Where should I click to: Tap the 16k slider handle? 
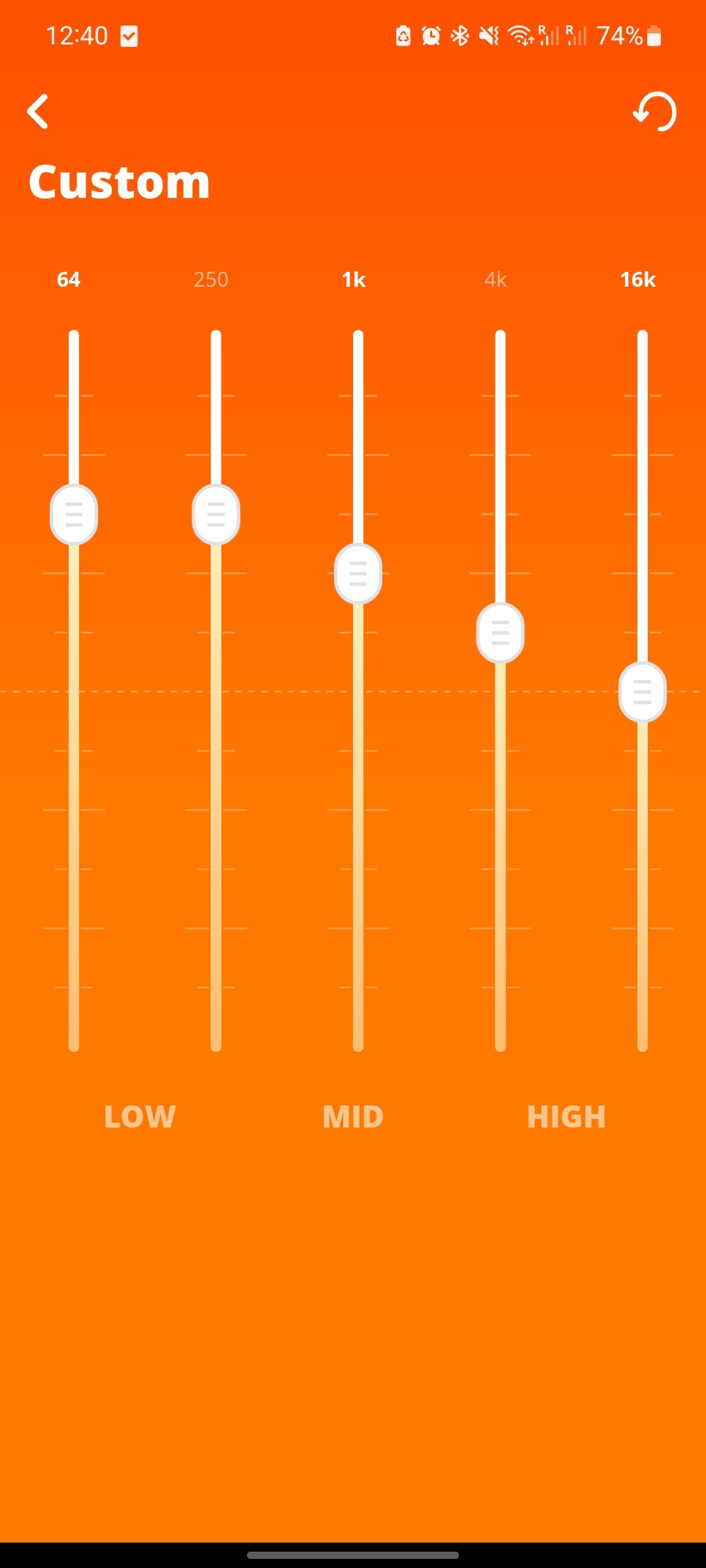tap(643, 692)
